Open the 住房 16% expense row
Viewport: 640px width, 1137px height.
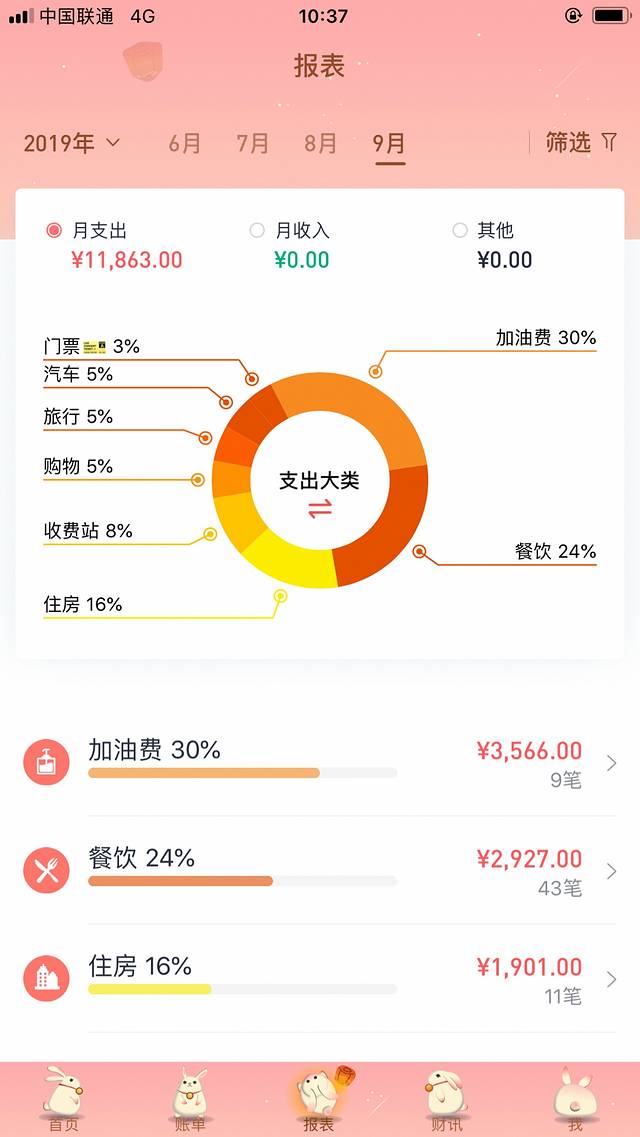pyautogui.click(x=320, y=979)
